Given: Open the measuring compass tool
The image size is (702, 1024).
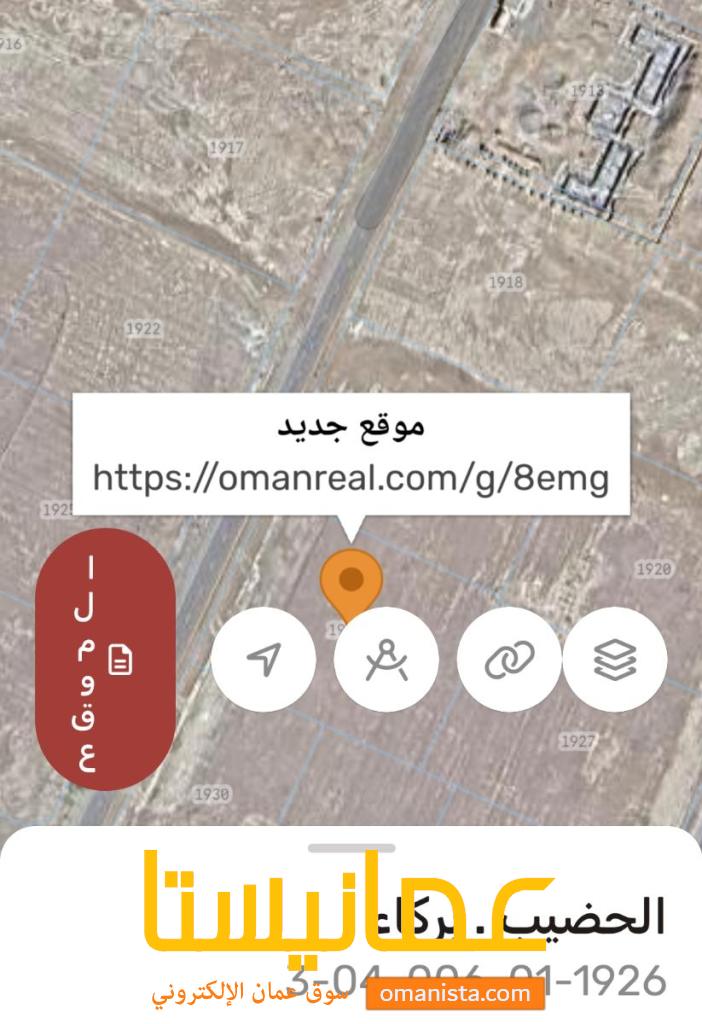Looking at the screenshot, I should pos(386,659).
